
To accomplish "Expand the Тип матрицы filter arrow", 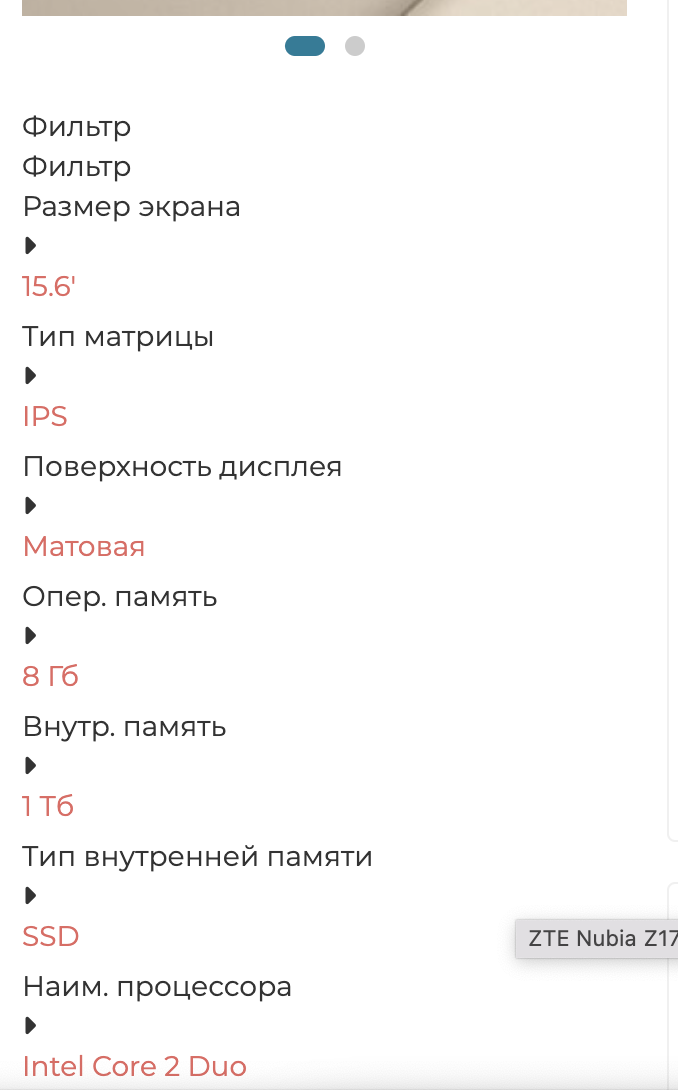I will 30,375.
